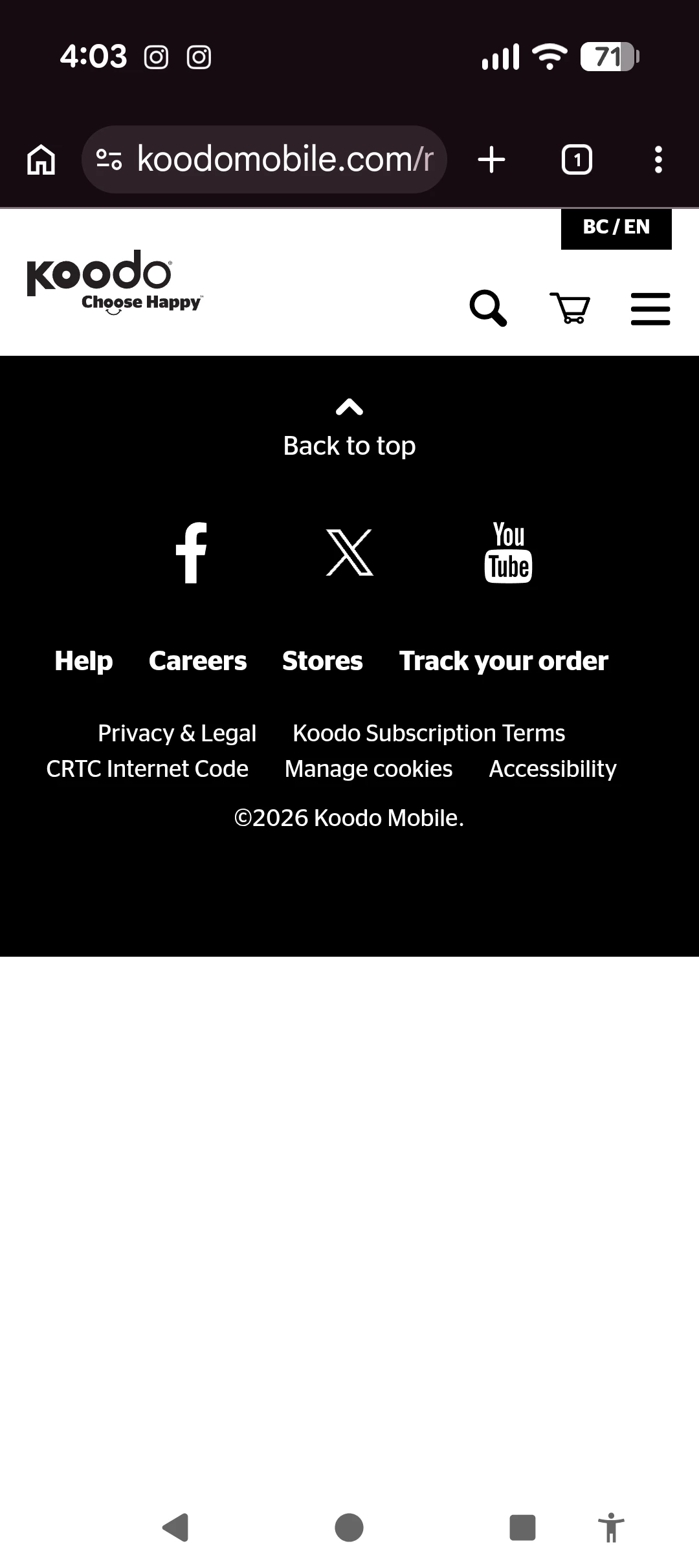Screen dimensions: 699x1568
Task: Open the site search magnifier
Action: (487, 308)
